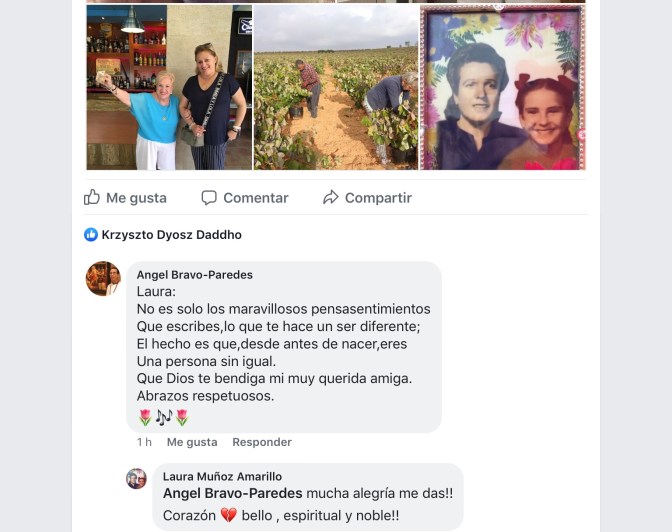This screenshot has height=532, width=672.
Task: Open the vineyard harvest photo
Action: tap(335, 87)
